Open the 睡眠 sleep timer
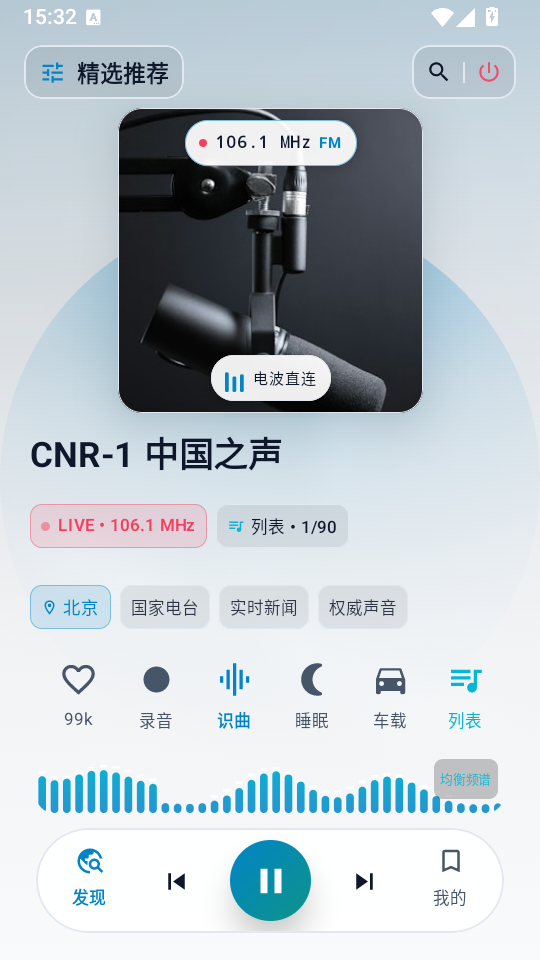Image resolution: width=540 pixels, height=960 pixels. [312, 697]
